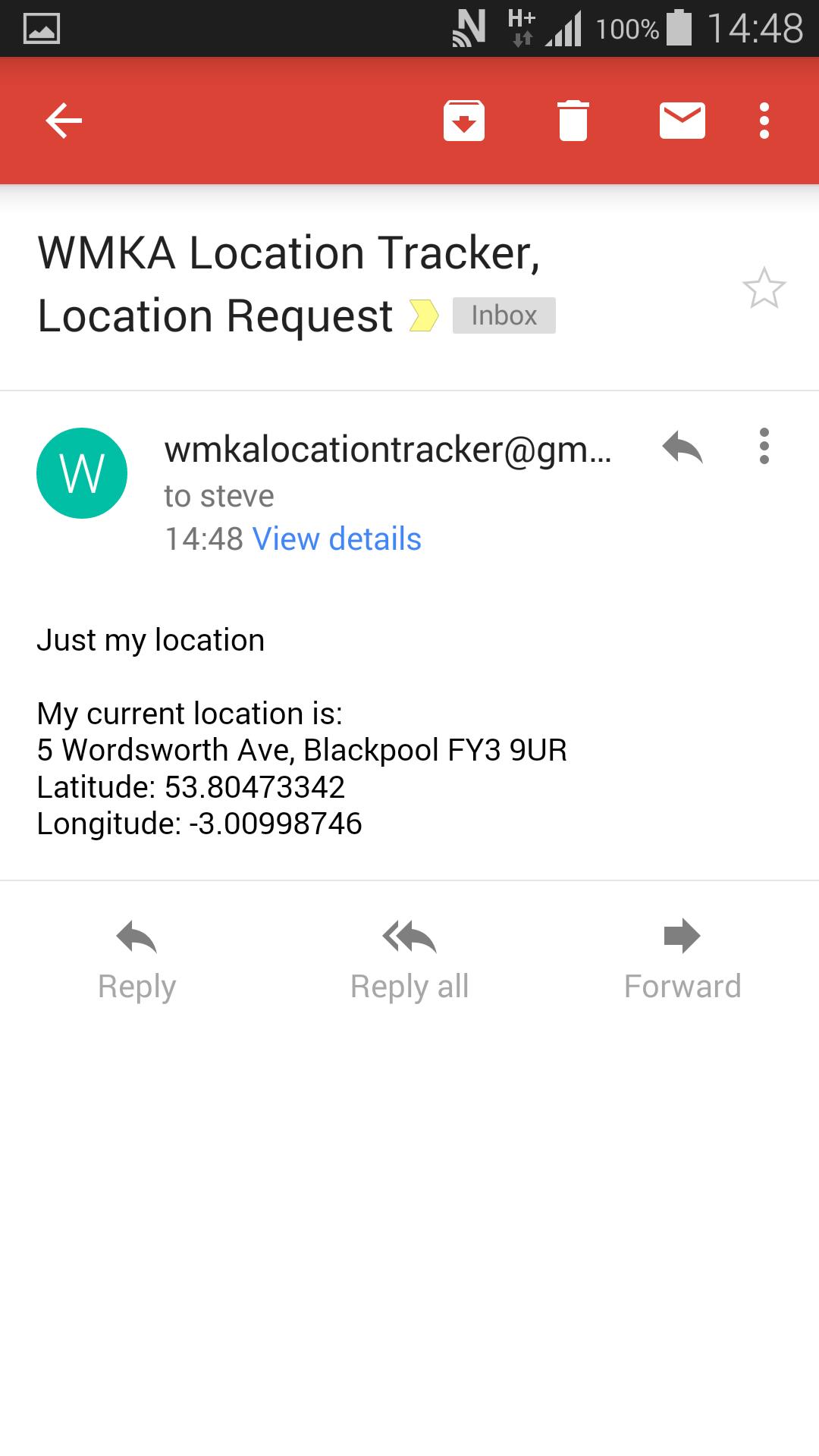Screen dimensions: 819x1456
Task: Archive this email
Action: pyautogui.click(x=464, y=120)
